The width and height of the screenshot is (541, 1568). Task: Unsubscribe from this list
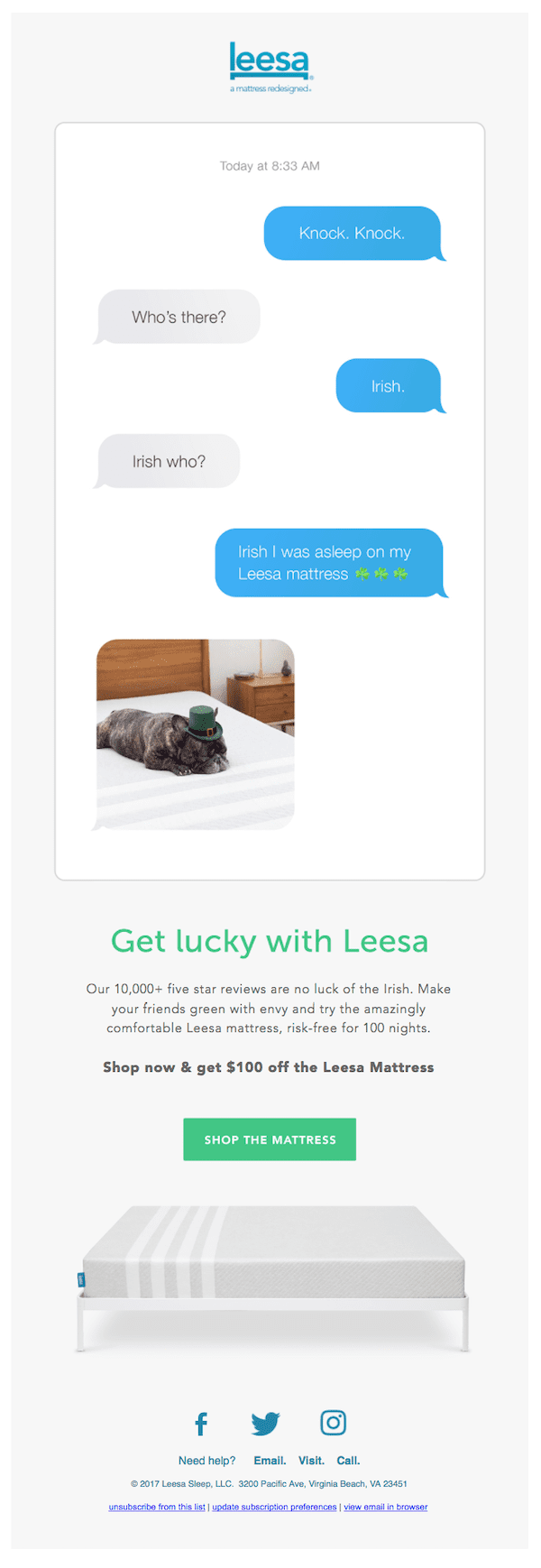[x=157, y=1507]
